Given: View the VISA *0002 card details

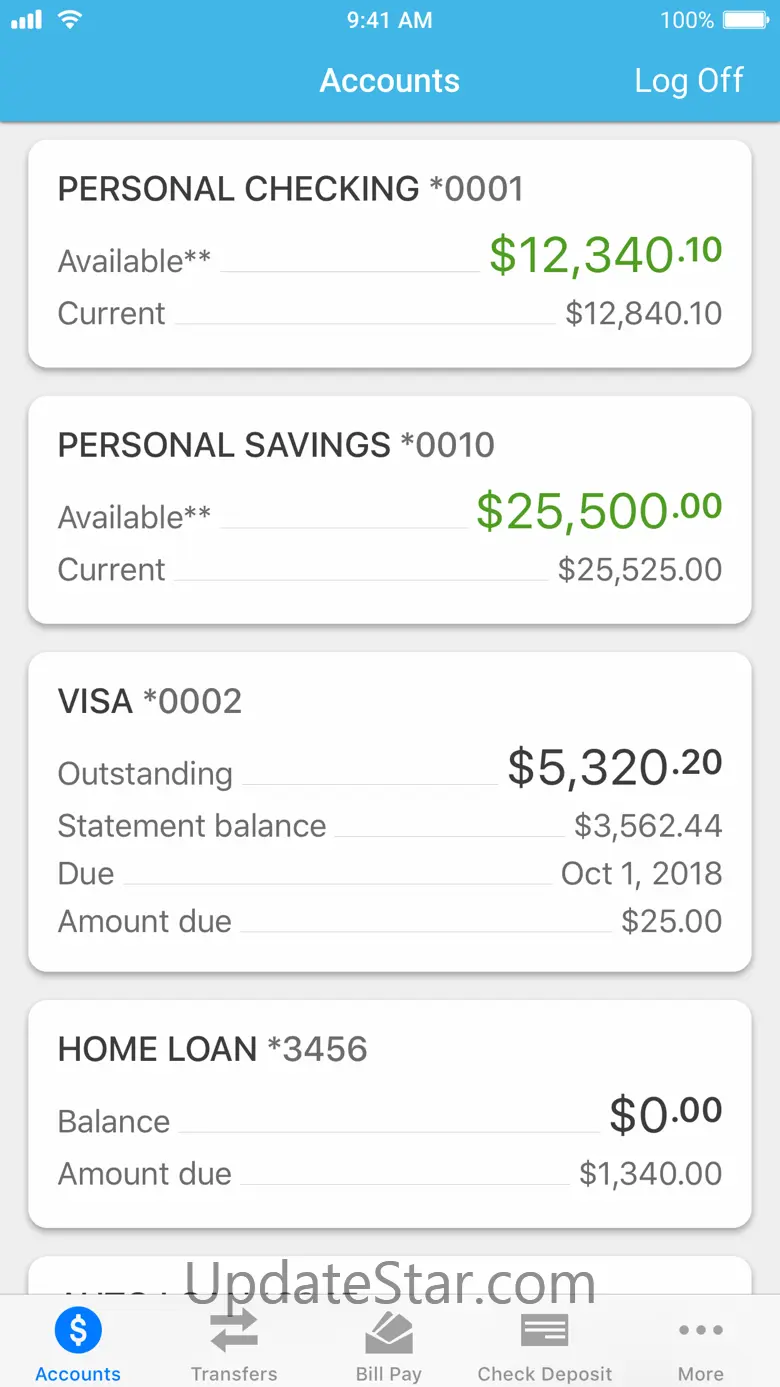Looking at the screenshot, I should point(390,812).
